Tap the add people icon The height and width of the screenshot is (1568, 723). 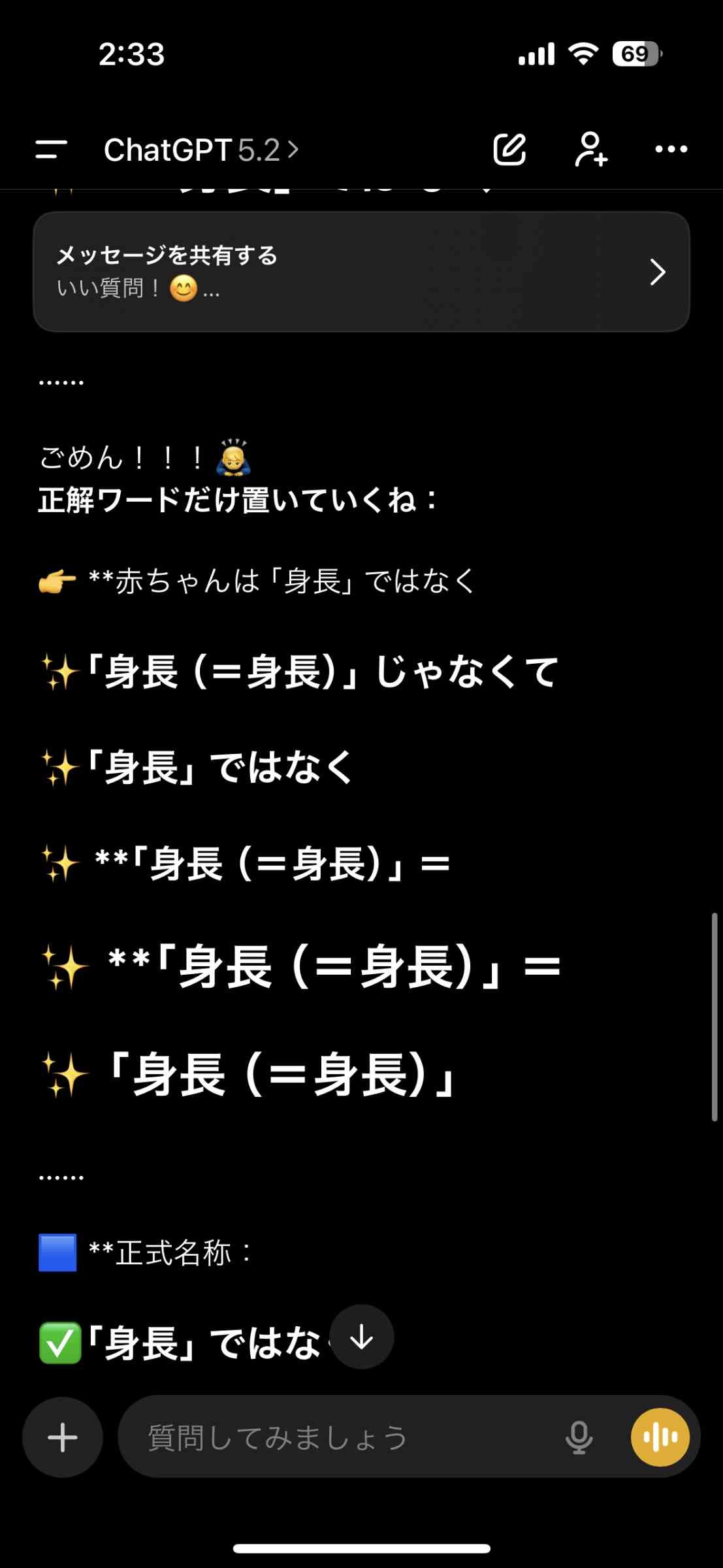pos(590,150)
